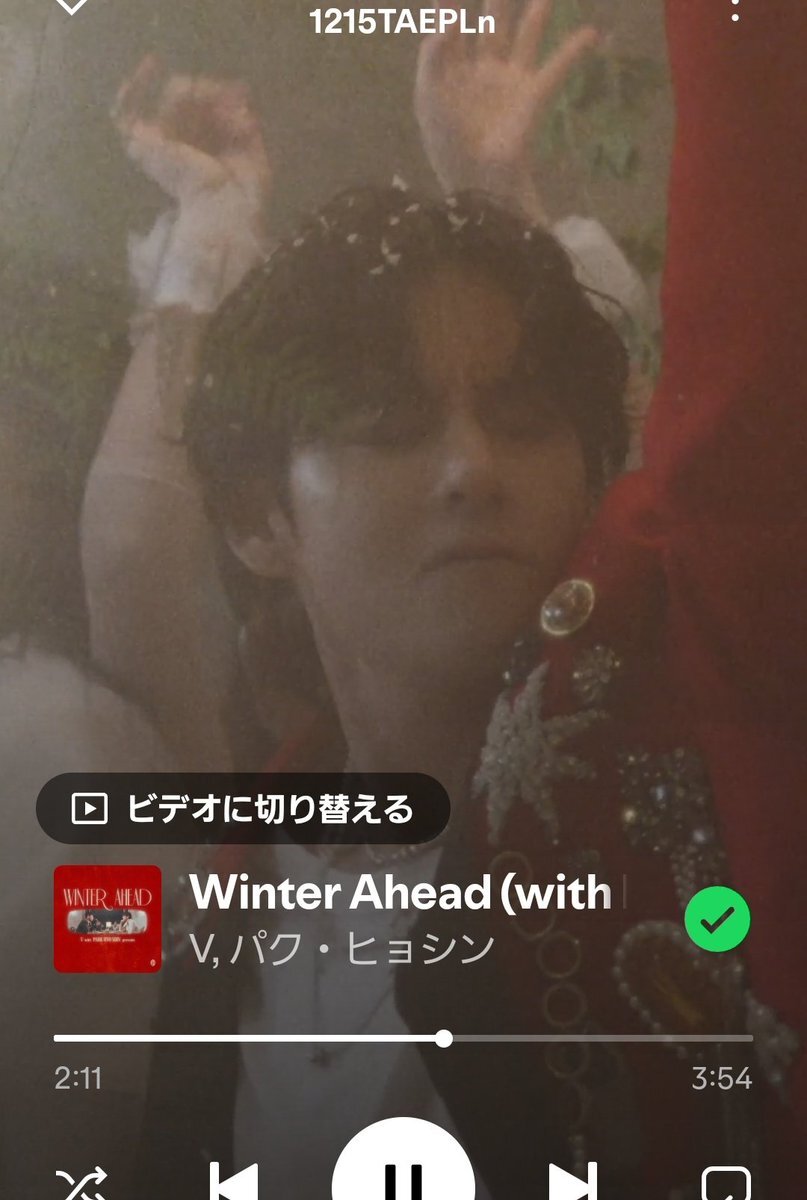Collapse the now playing screen
807x1200 pixels.
coord(70,6)
